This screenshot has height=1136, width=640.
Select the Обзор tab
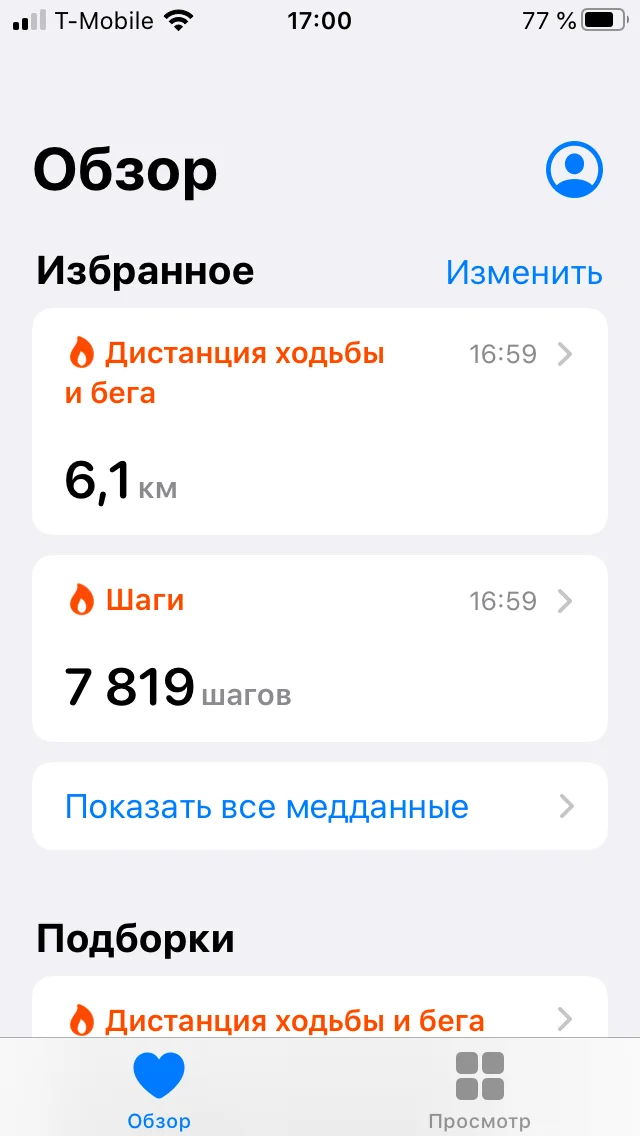(x=159, y=1089)
